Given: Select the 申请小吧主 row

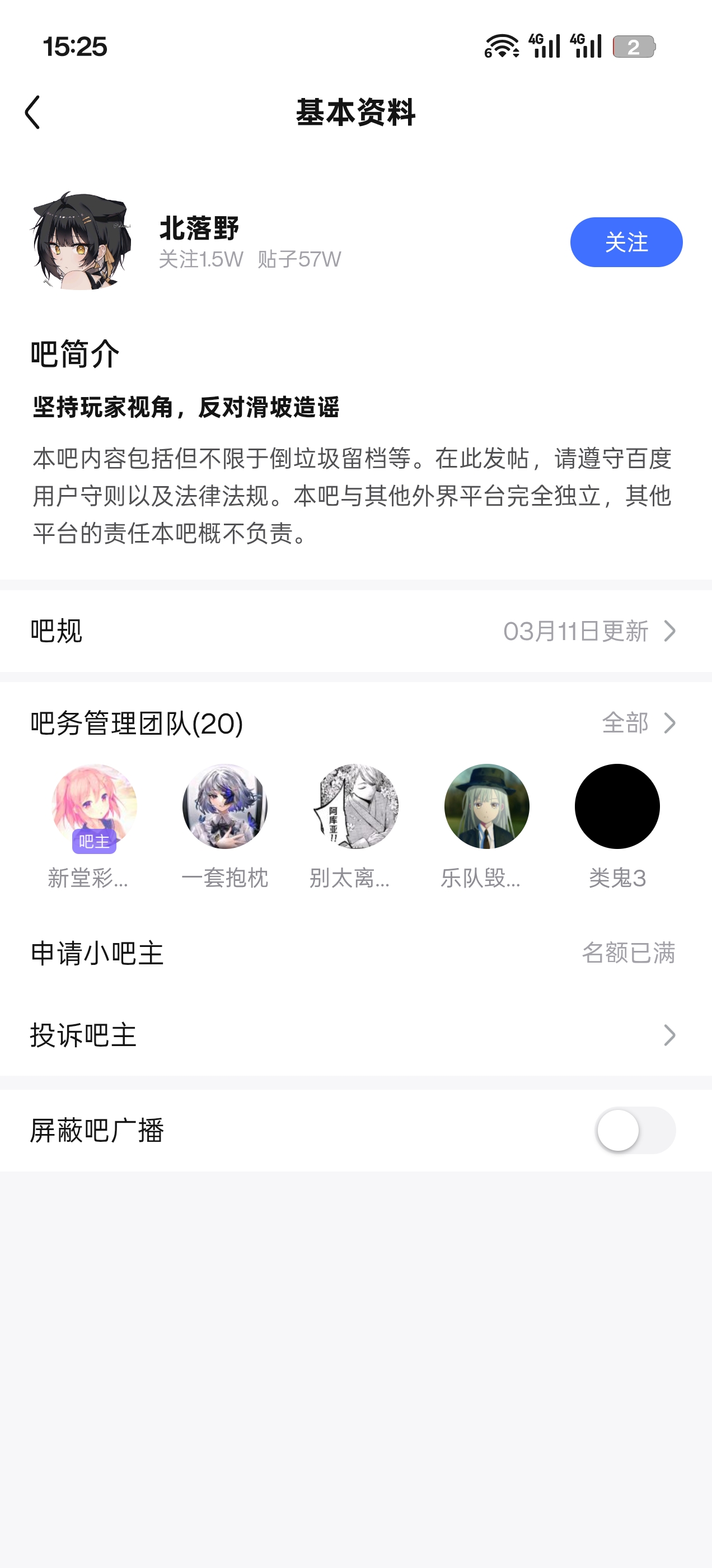Looking at the screenshot, I should point(355,953).
